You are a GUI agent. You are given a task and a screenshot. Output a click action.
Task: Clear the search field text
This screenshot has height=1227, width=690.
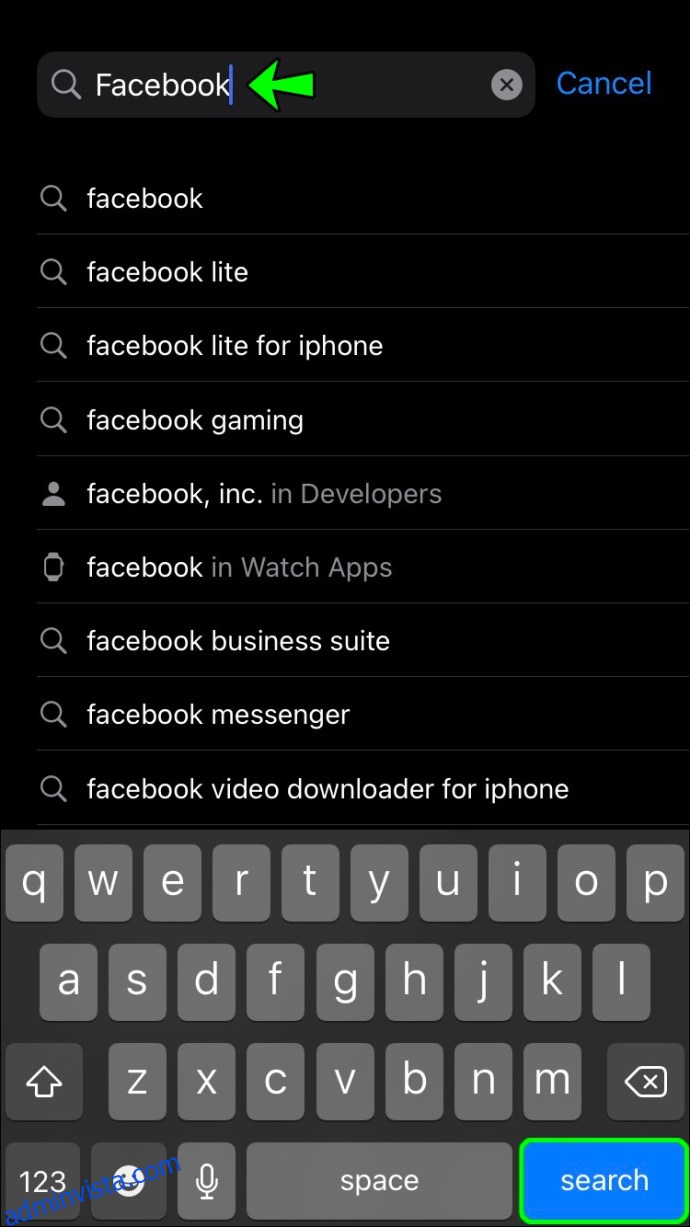point(507,85)
